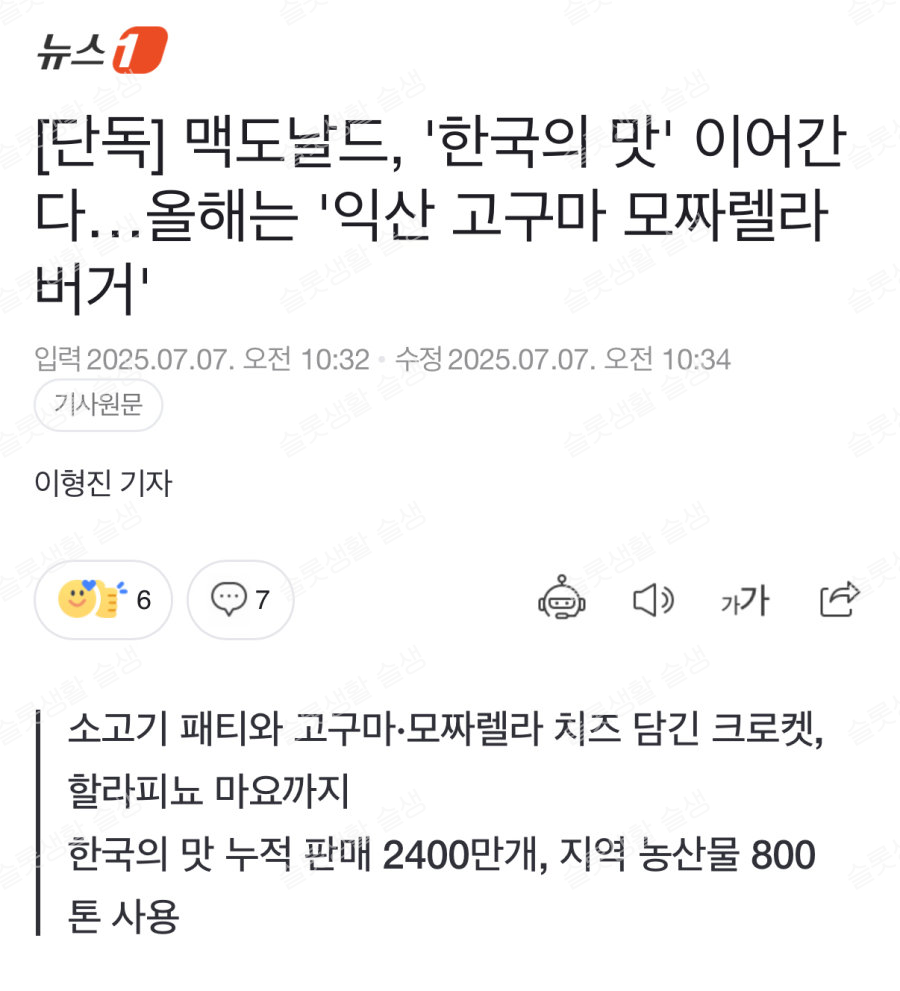Open the original article via 기사원문 button
Viewport: 900px width, 991px height.
click(x=97, y=408)
